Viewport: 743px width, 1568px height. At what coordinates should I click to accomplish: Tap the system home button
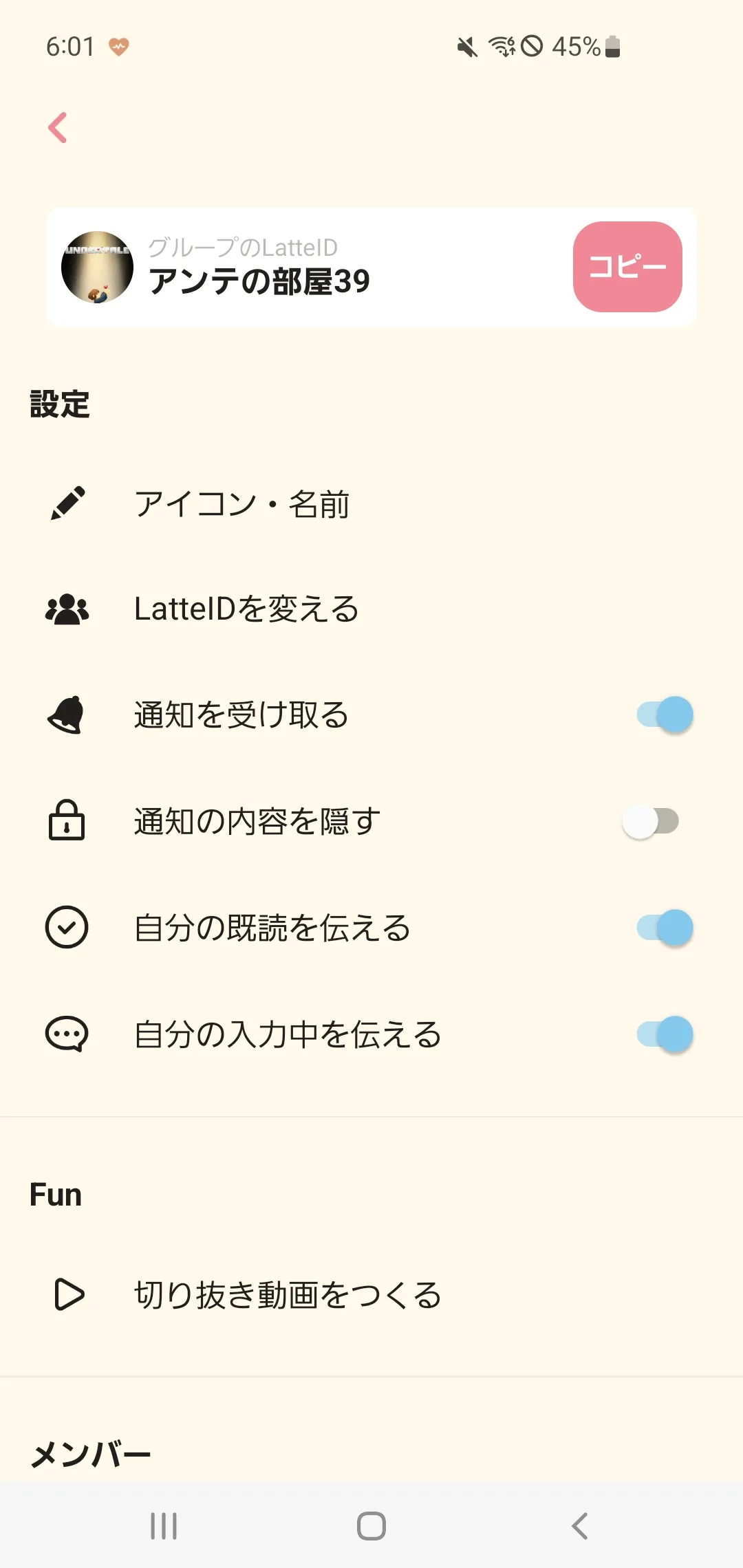pos(371,1526)
